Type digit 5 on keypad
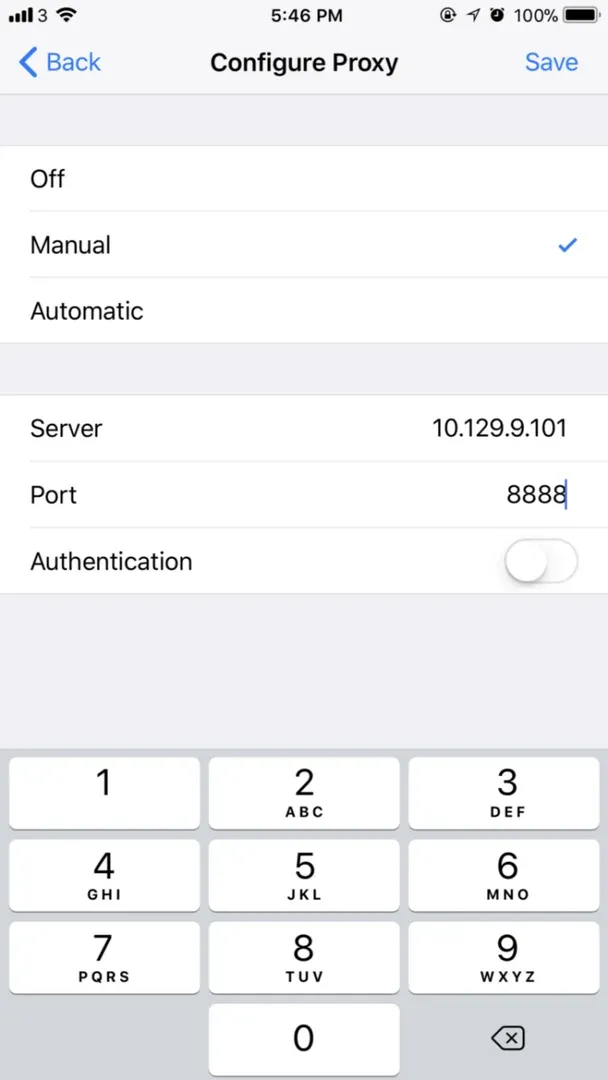 pos(304,875)
